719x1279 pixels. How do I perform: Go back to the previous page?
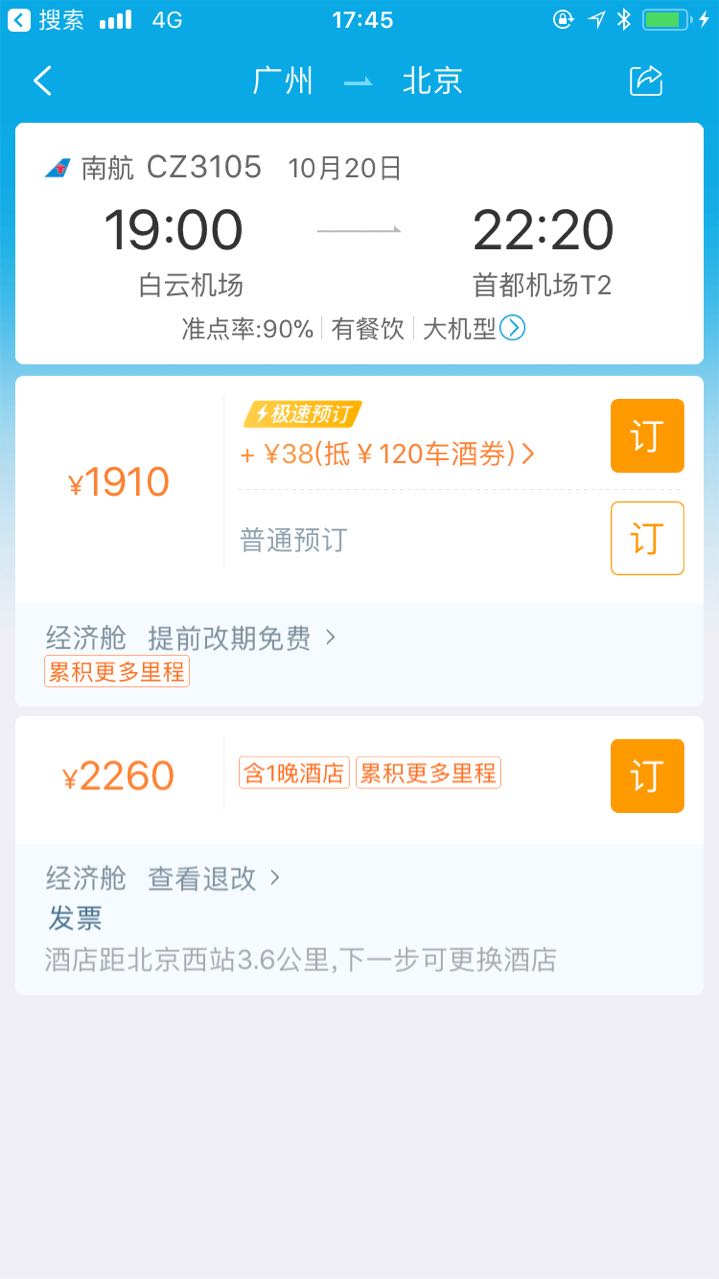pyautogui.click(x=42, y=81)
